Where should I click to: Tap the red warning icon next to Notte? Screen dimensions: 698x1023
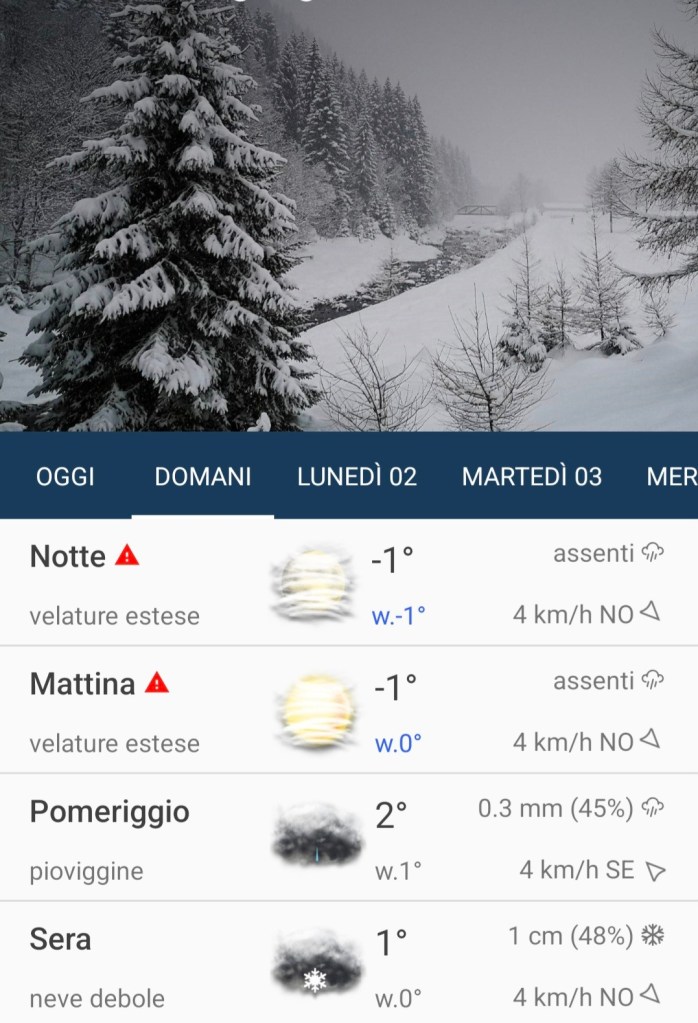(x=127, y=555)
